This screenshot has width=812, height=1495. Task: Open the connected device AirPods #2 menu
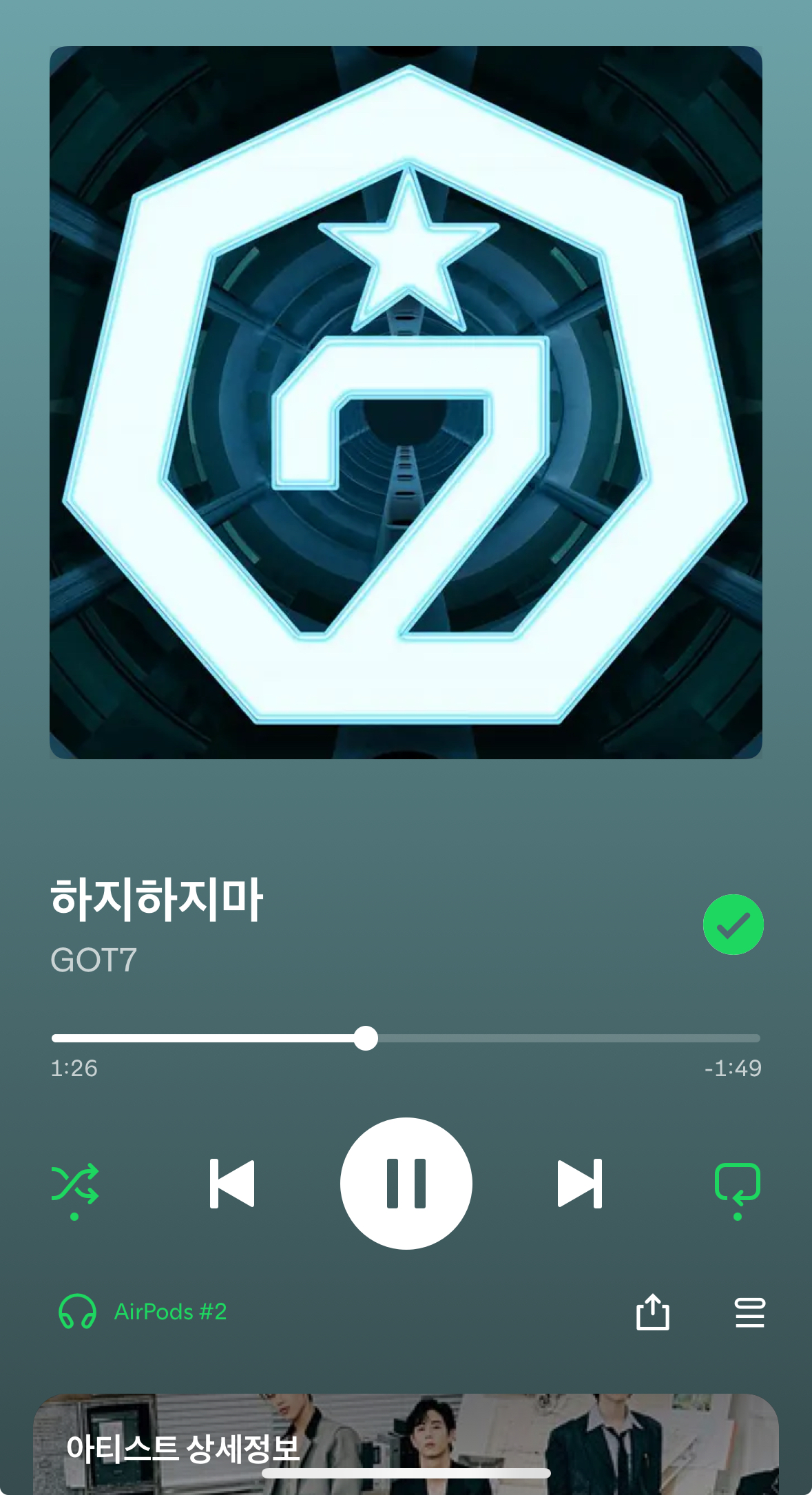143,1312
